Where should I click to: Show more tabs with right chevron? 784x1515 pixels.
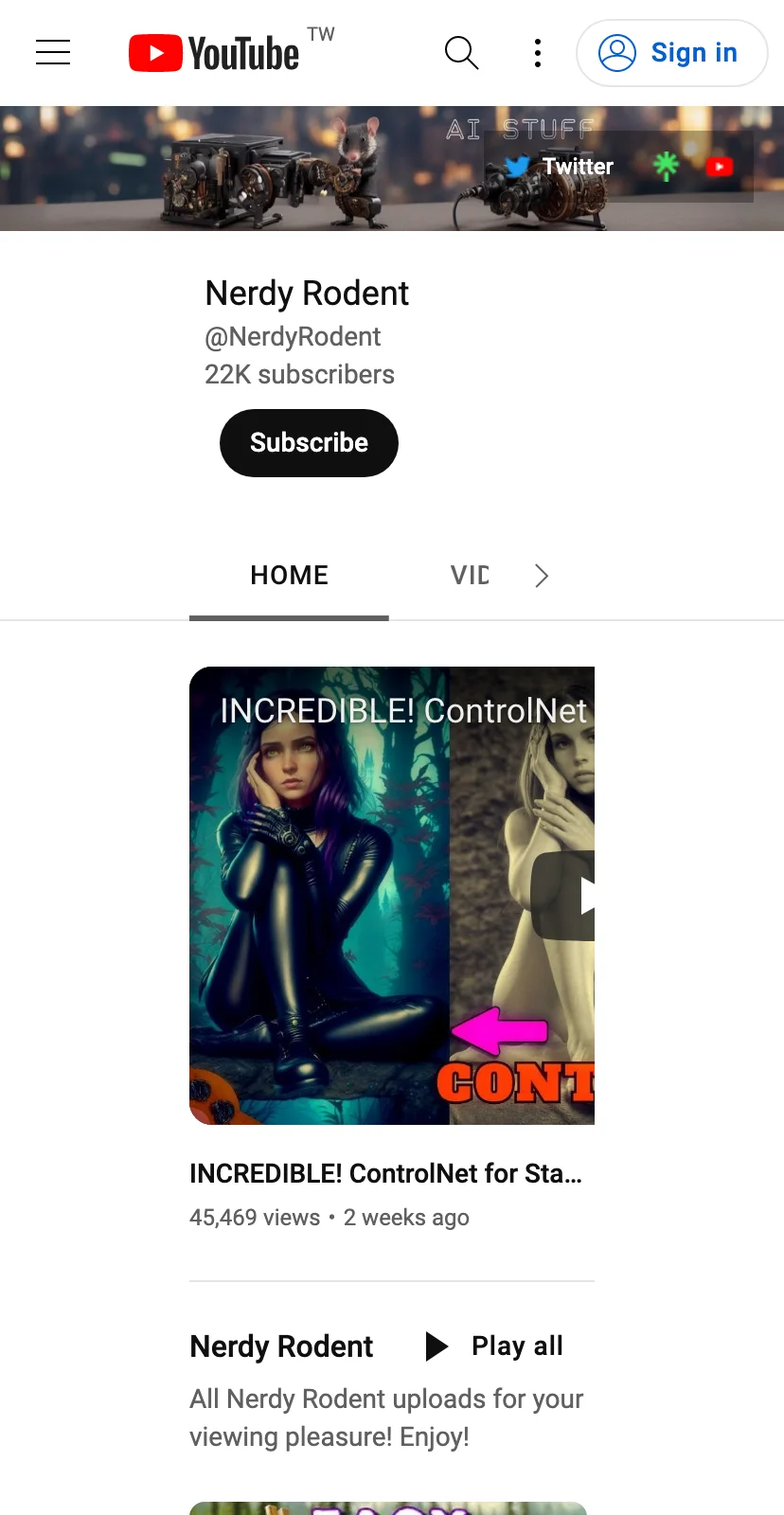click(542, 576)
